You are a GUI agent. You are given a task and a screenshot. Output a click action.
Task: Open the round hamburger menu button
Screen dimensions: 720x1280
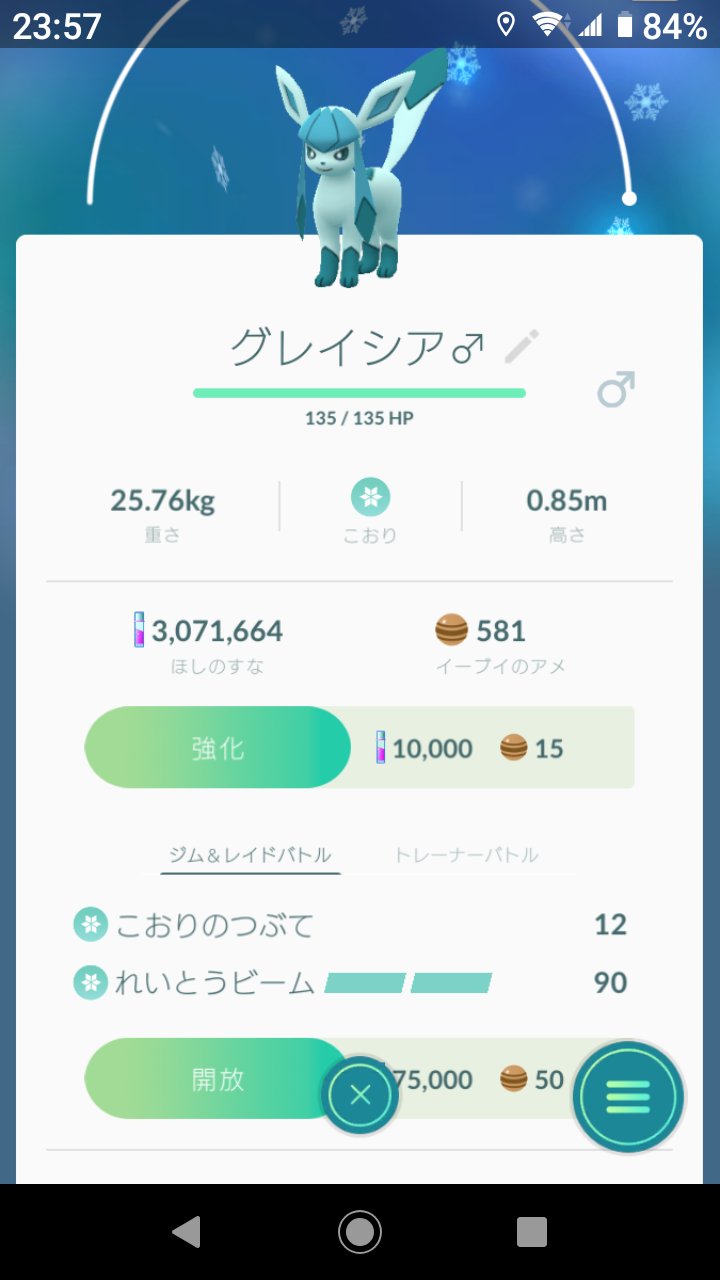click(x=628, y=1097)
